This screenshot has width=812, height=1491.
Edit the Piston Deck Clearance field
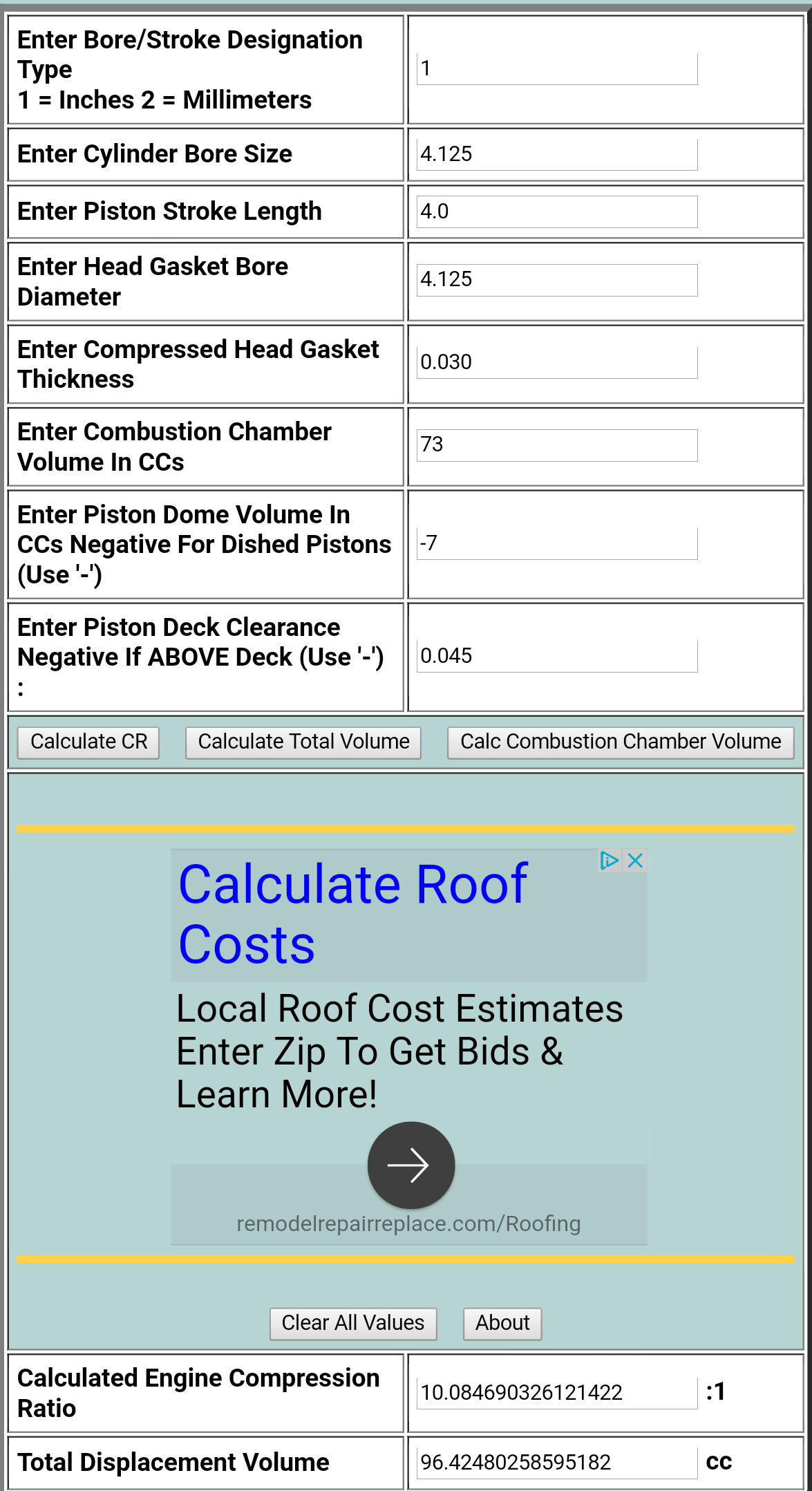(x=557, y=656)
